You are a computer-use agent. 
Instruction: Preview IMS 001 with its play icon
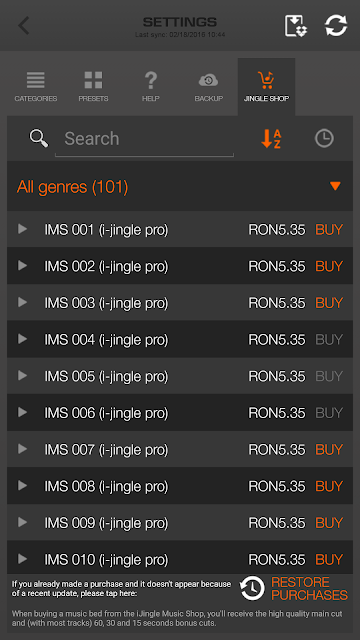click(22, 229)
